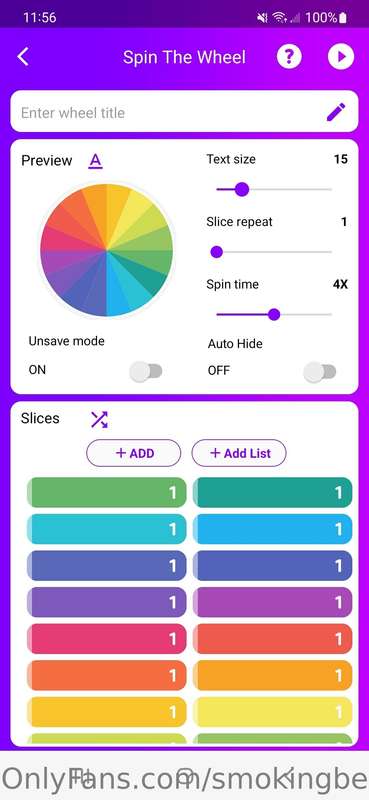Viewport: 369px width, 800px height.
Task: Open the green slice row
Action: (x=107, y=492)
